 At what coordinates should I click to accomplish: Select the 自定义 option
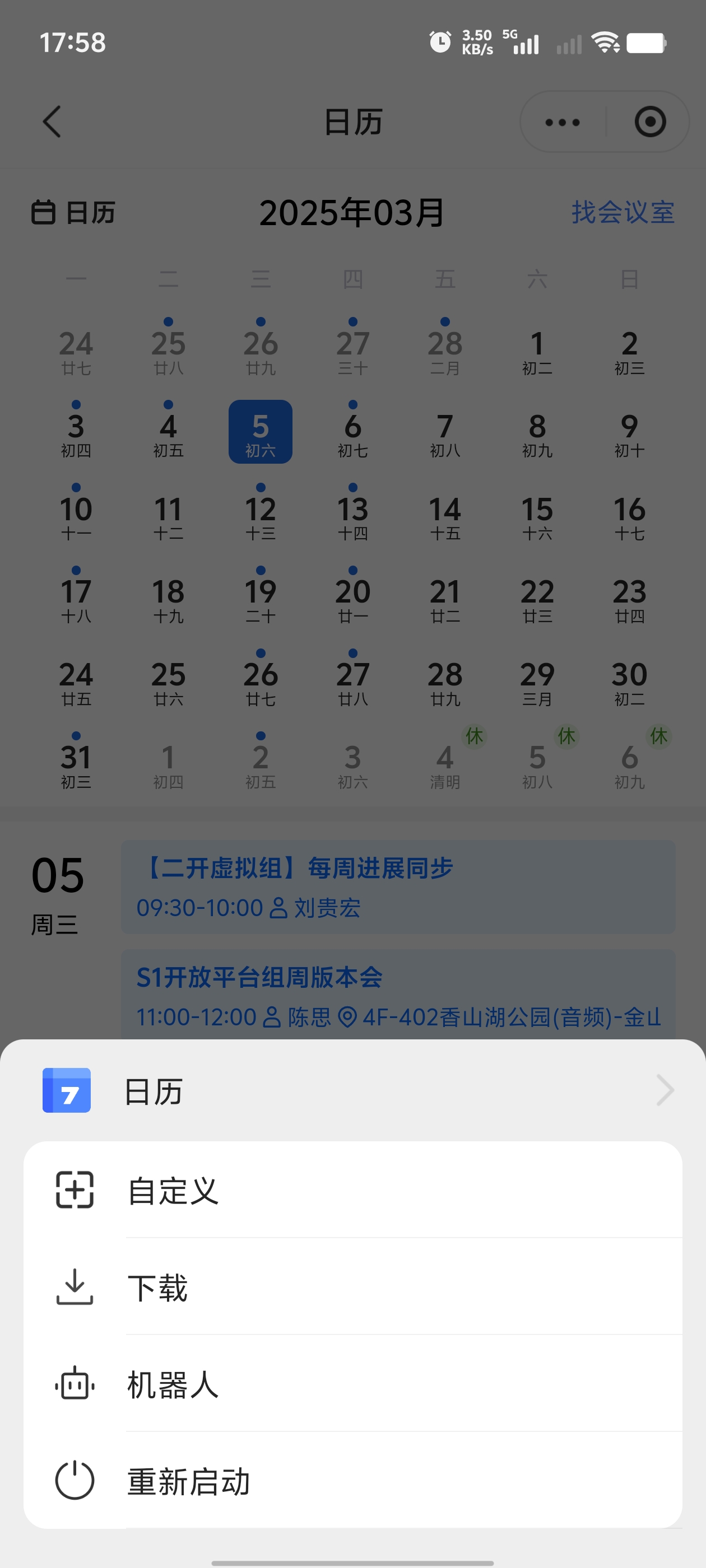[x=352, y=1190]
